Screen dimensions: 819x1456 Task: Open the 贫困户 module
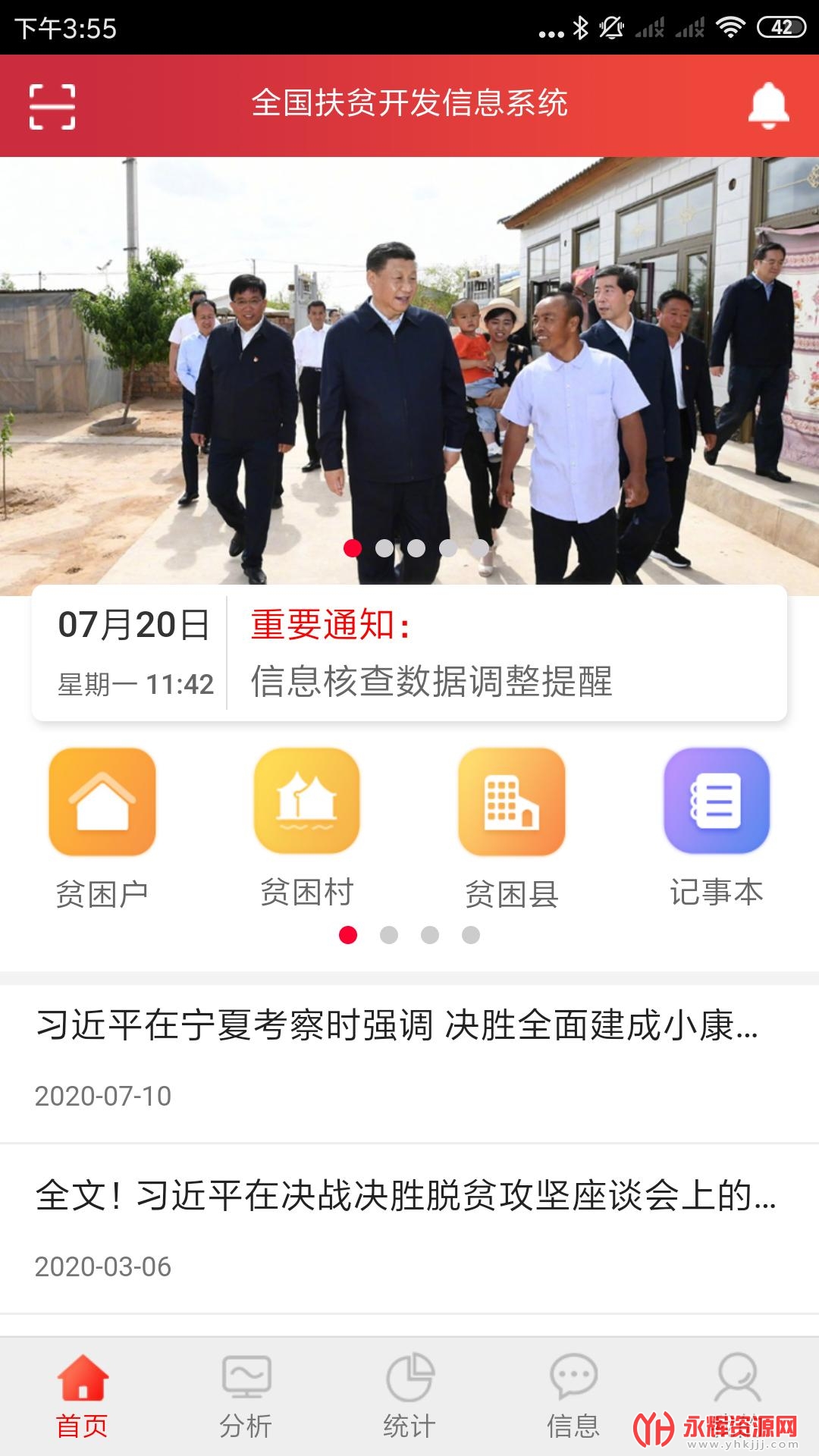point(102,827)
